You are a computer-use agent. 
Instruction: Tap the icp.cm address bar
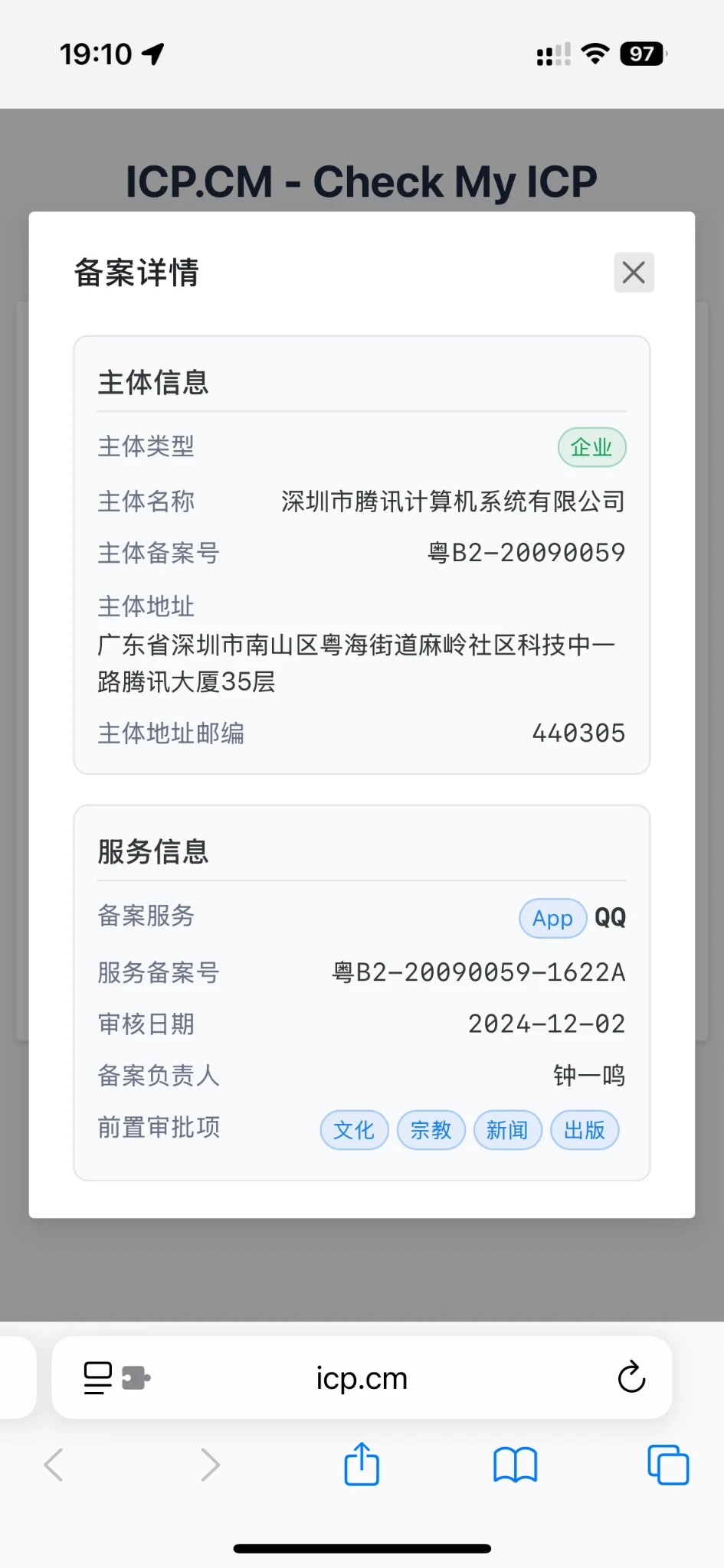tap(362, 1378)
